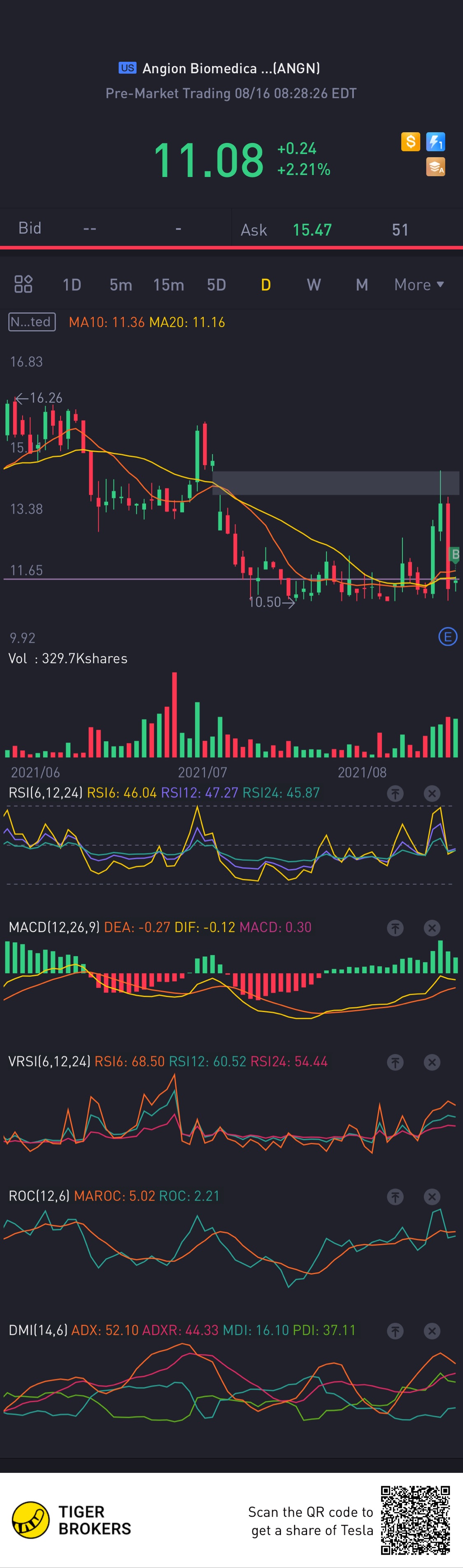463x1568 pixels.
Task: Close the ROC indicator panel
Action: 432,1197
